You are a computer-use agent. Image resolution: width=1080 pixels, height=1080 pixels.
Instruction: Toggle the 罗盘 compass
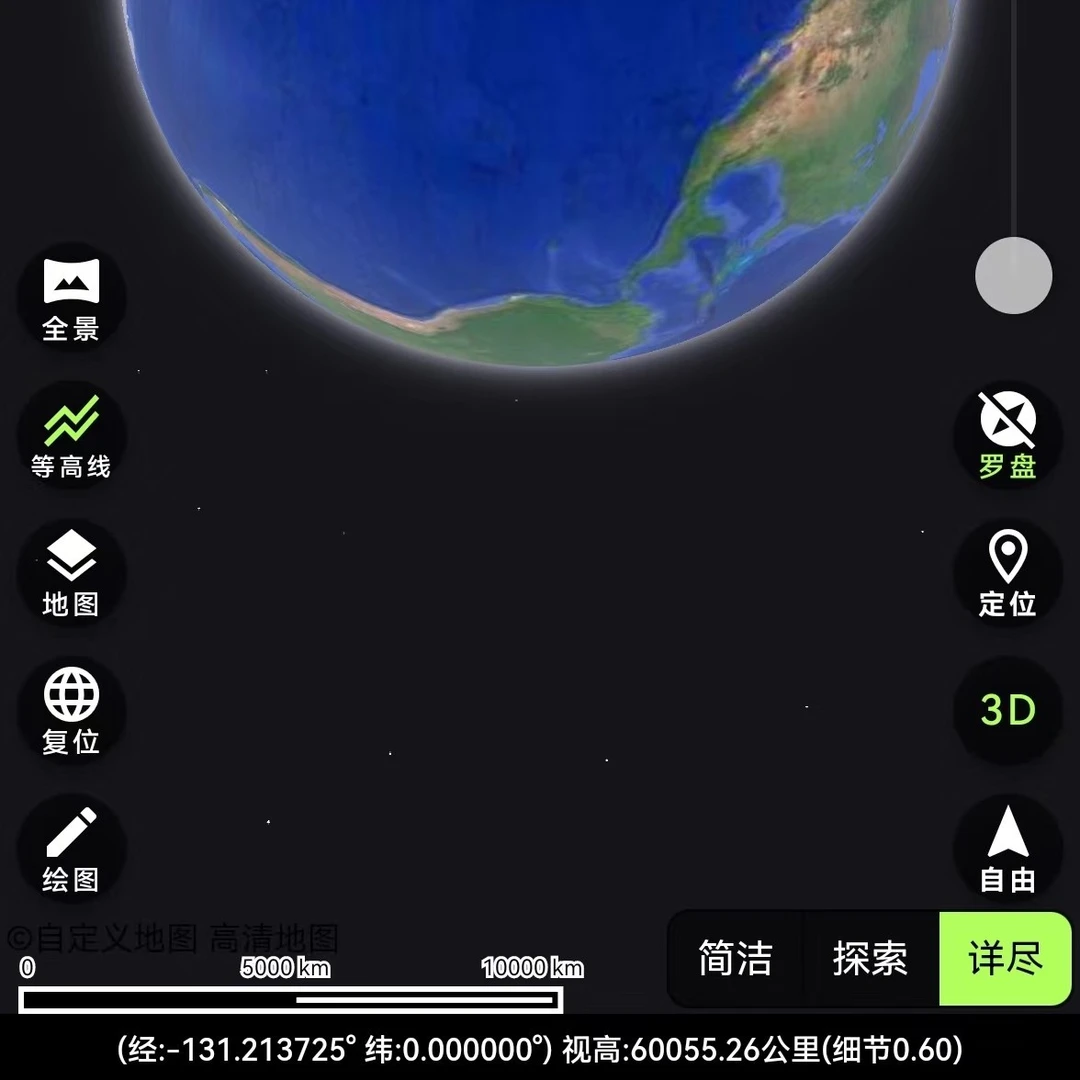click(1007, 435)
